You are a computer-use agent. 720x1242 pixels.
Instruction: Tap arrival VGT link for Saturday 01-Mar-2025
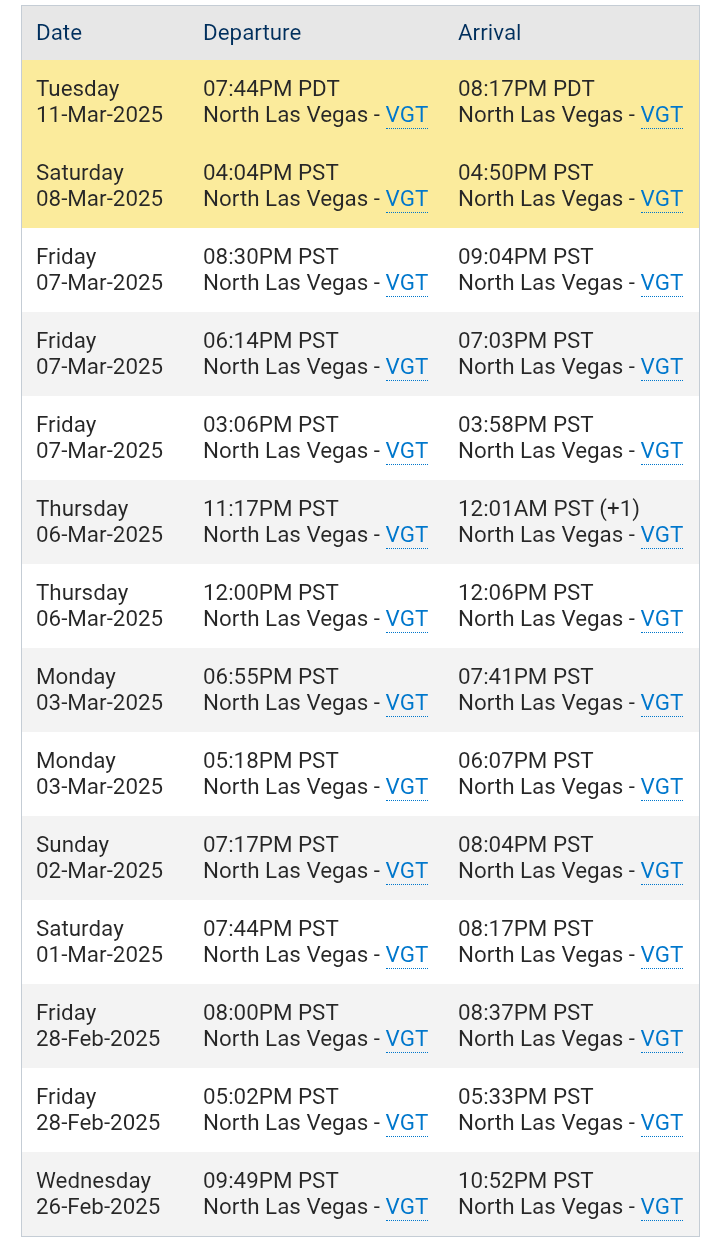click(x=661, y=955)
